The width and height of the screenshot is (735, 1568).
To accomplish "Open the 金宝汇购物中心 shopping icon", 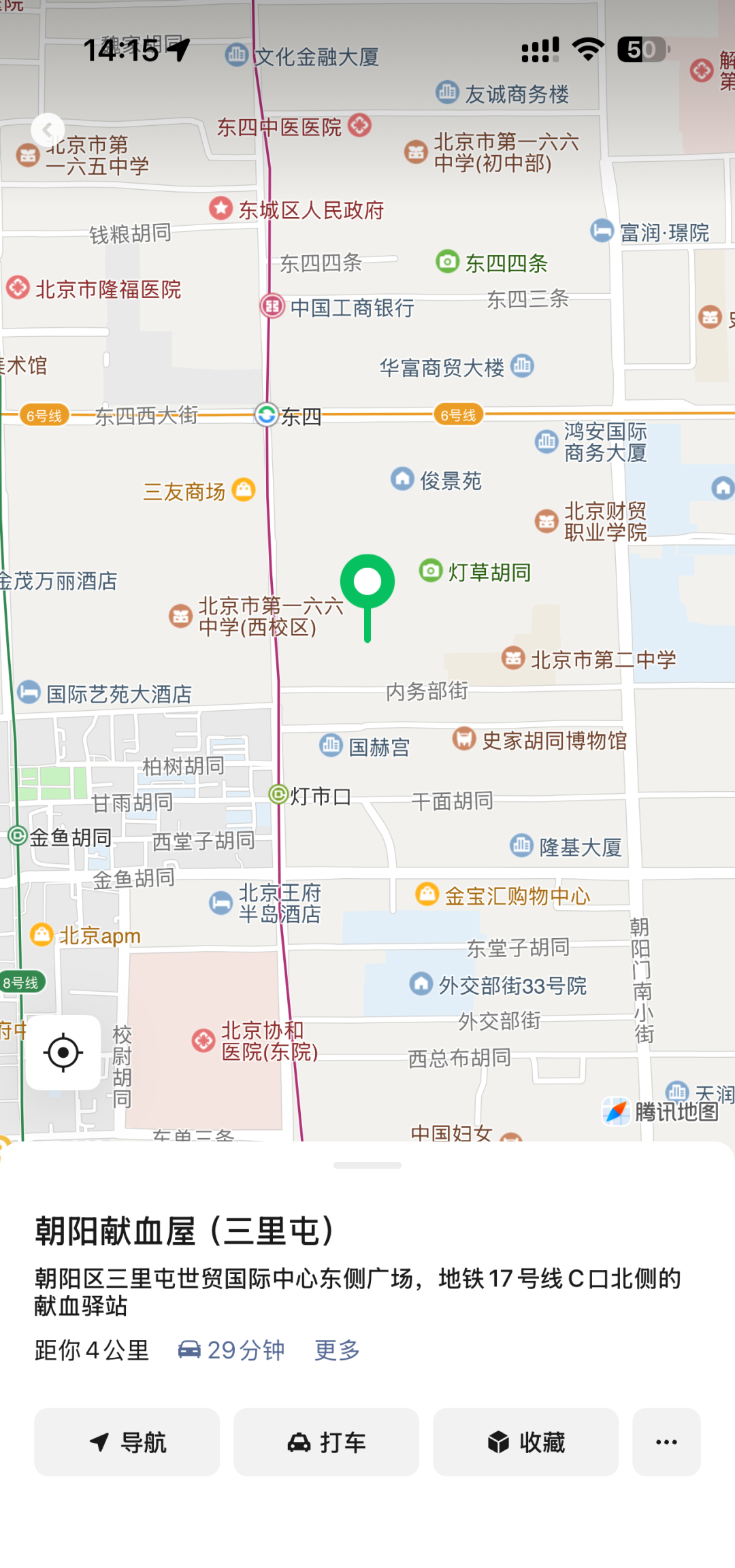I will coord(428,895).
